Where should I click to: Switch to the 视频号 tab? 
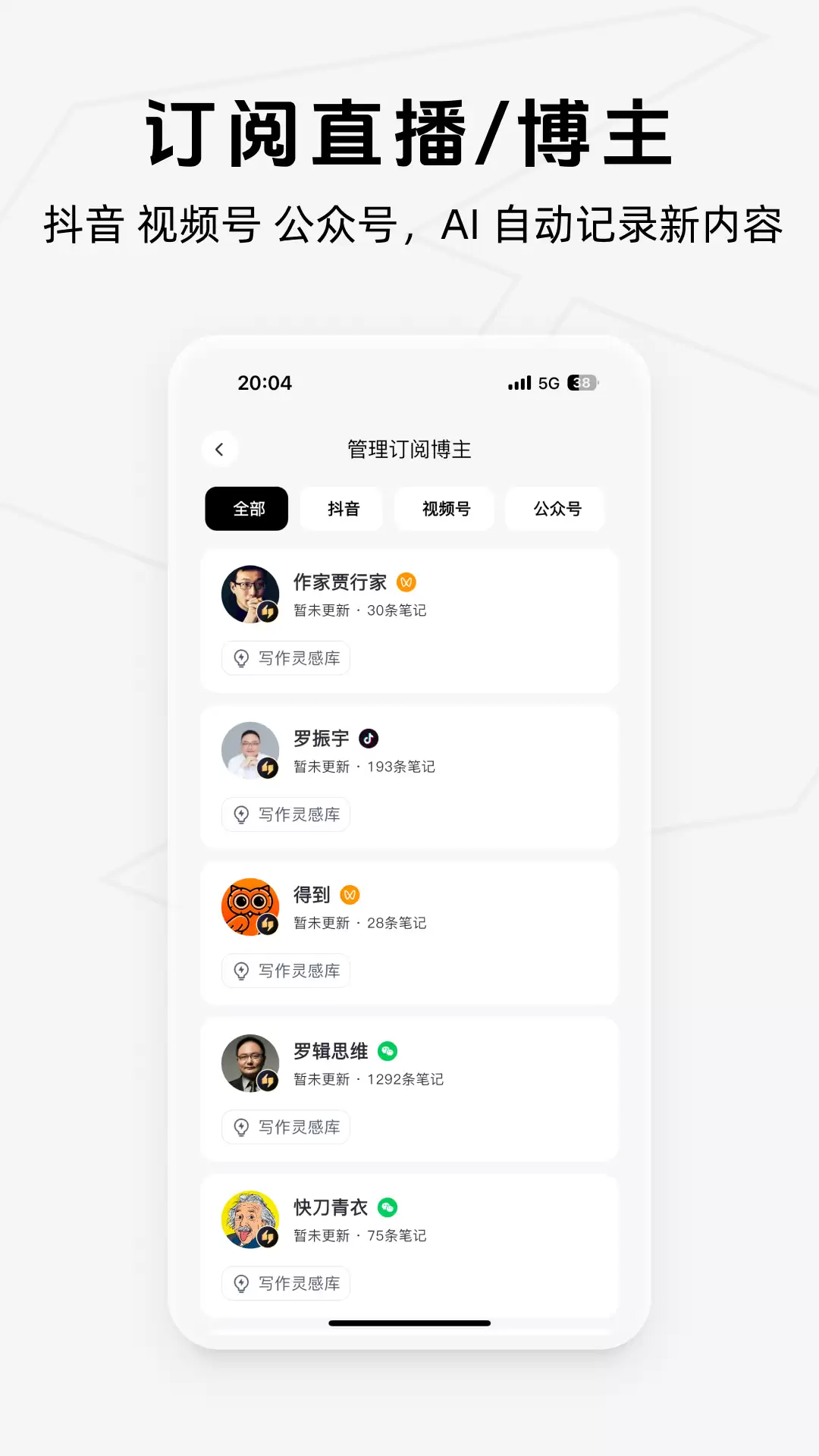pos(444,509)
